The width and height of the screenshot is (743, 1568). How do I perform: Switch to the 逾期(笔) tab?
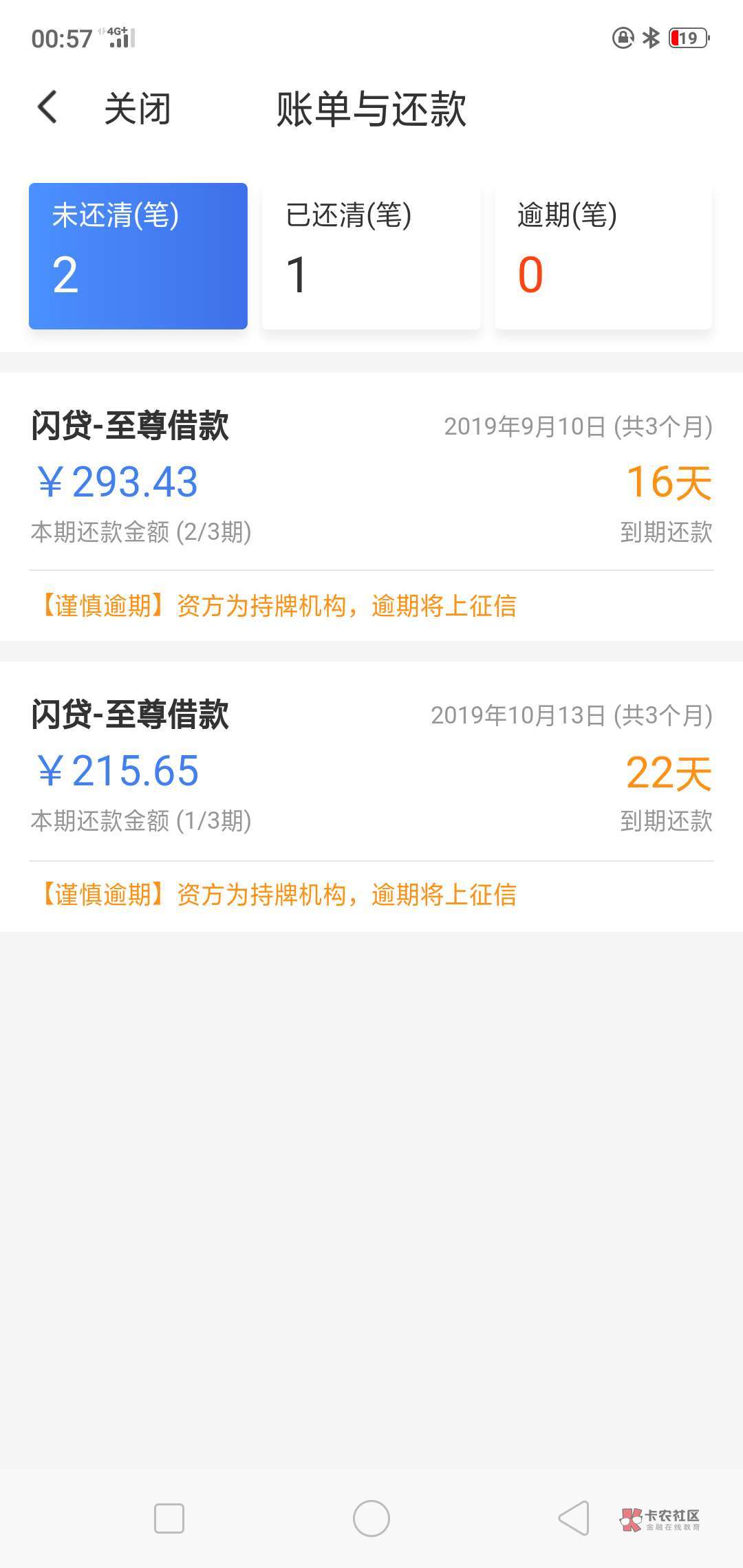point(603,256)
